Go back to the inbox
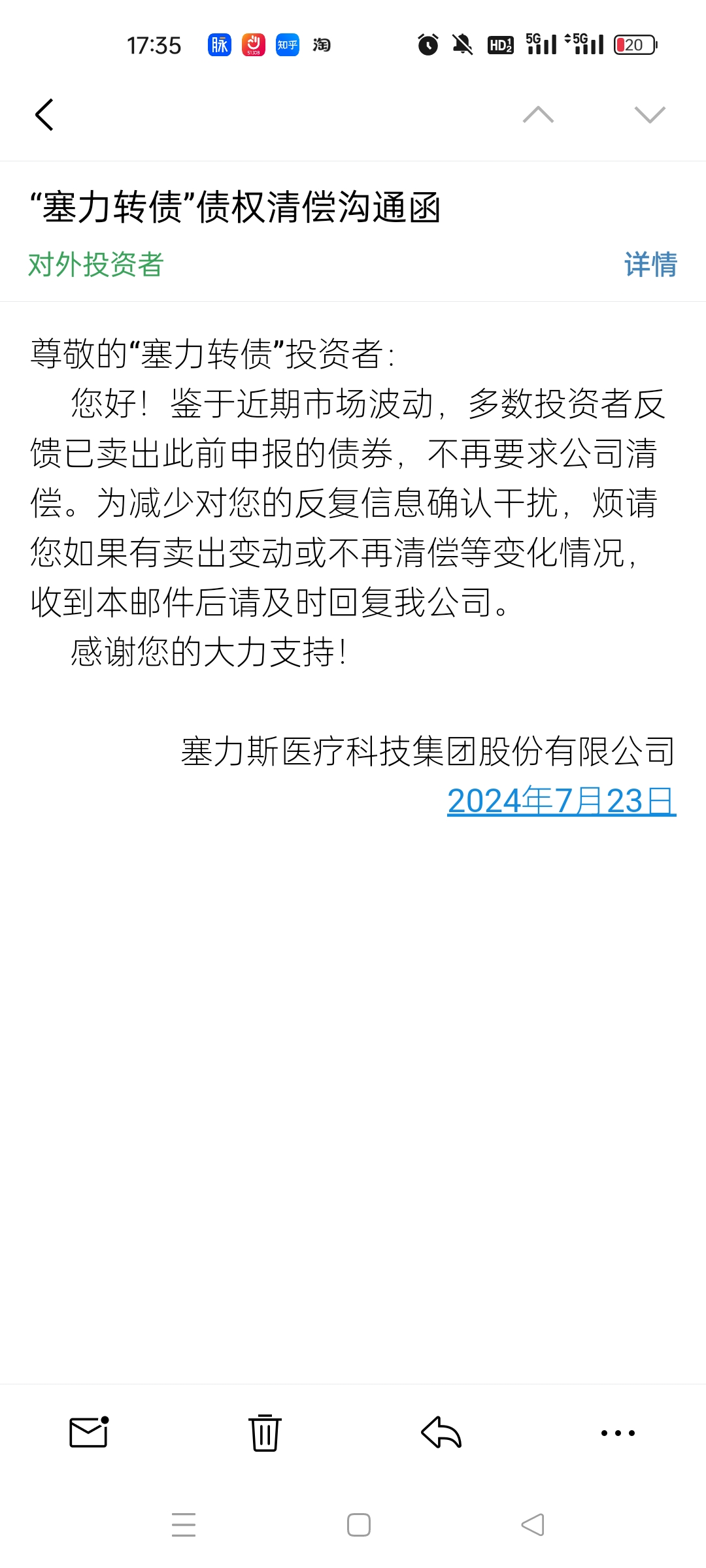The image size is (706, 1568). pos(44,115)
